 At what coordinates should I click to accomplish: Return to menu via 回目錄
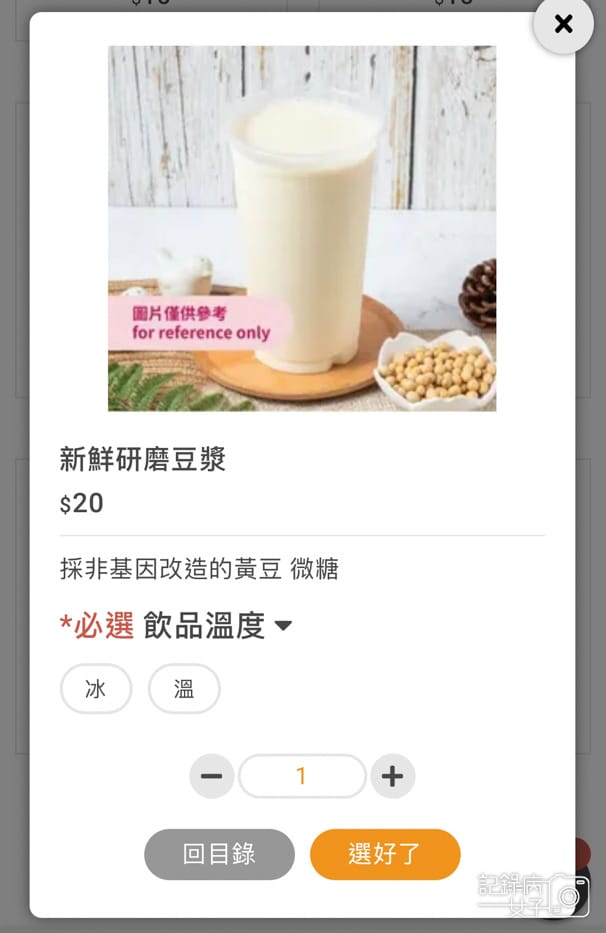219,854
